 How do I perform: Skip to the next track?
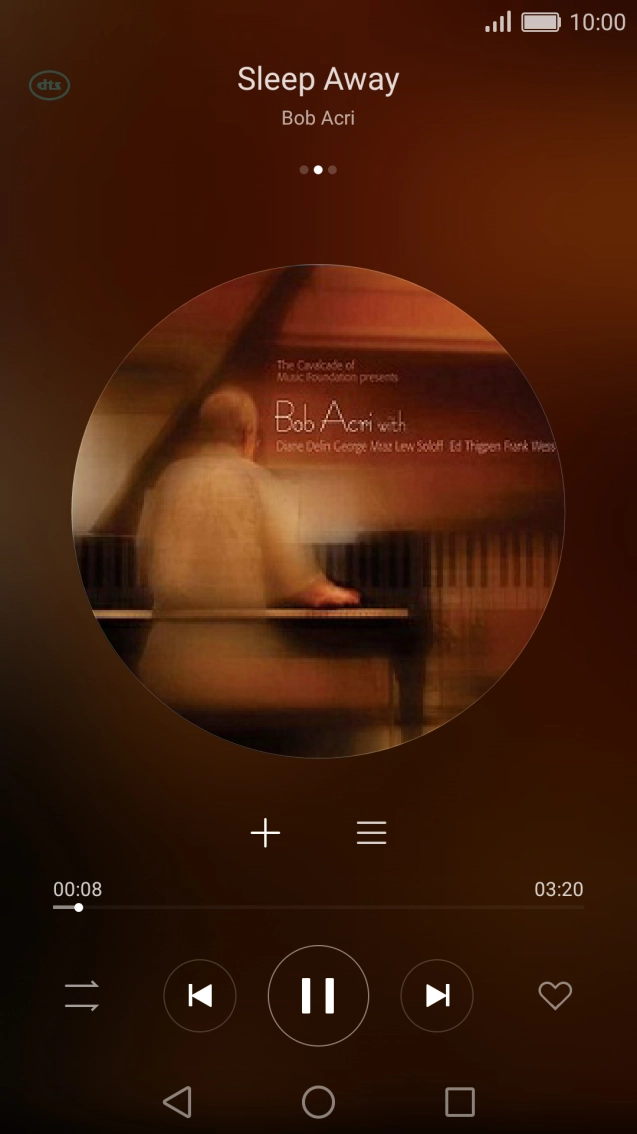[437, 996]
